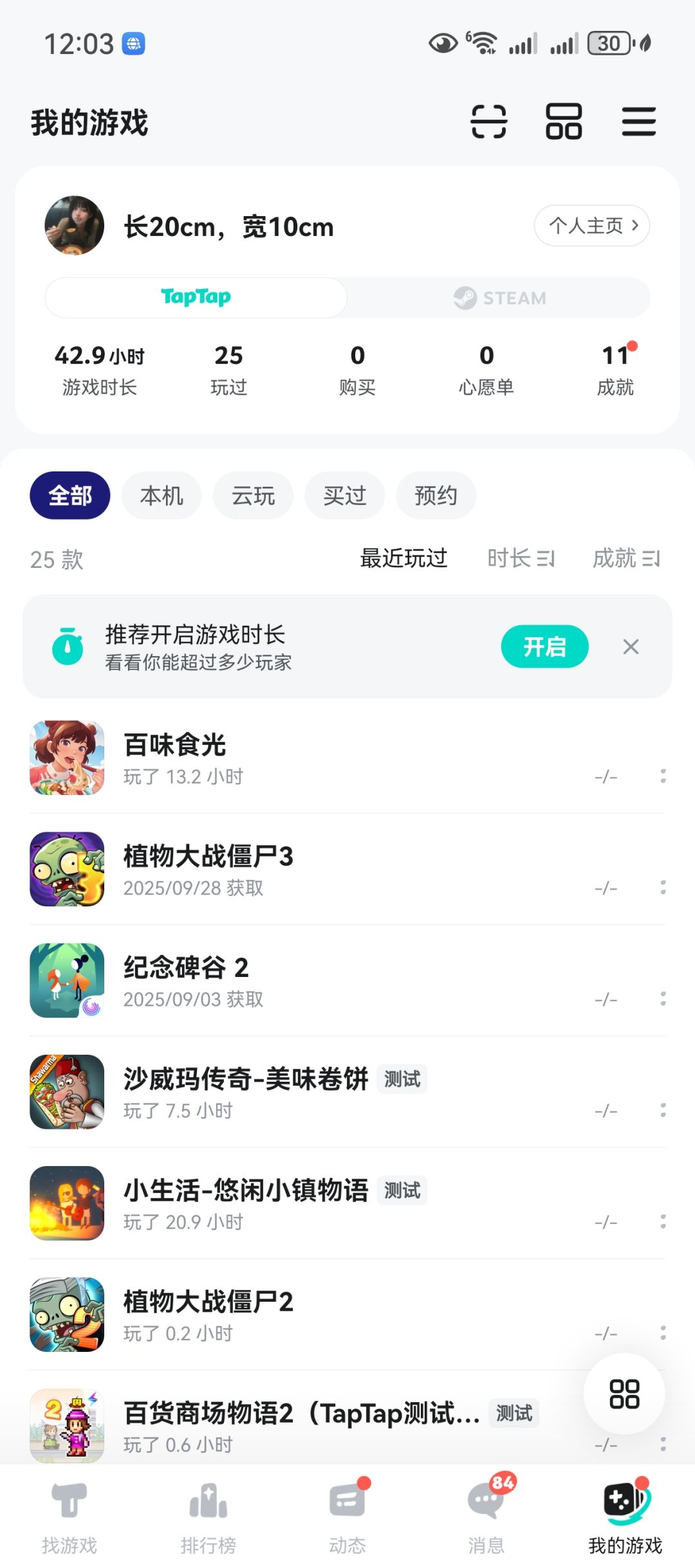Sort the list by 时长
Viewport: 695px width, 1568px height.
(x=521, y=558)
